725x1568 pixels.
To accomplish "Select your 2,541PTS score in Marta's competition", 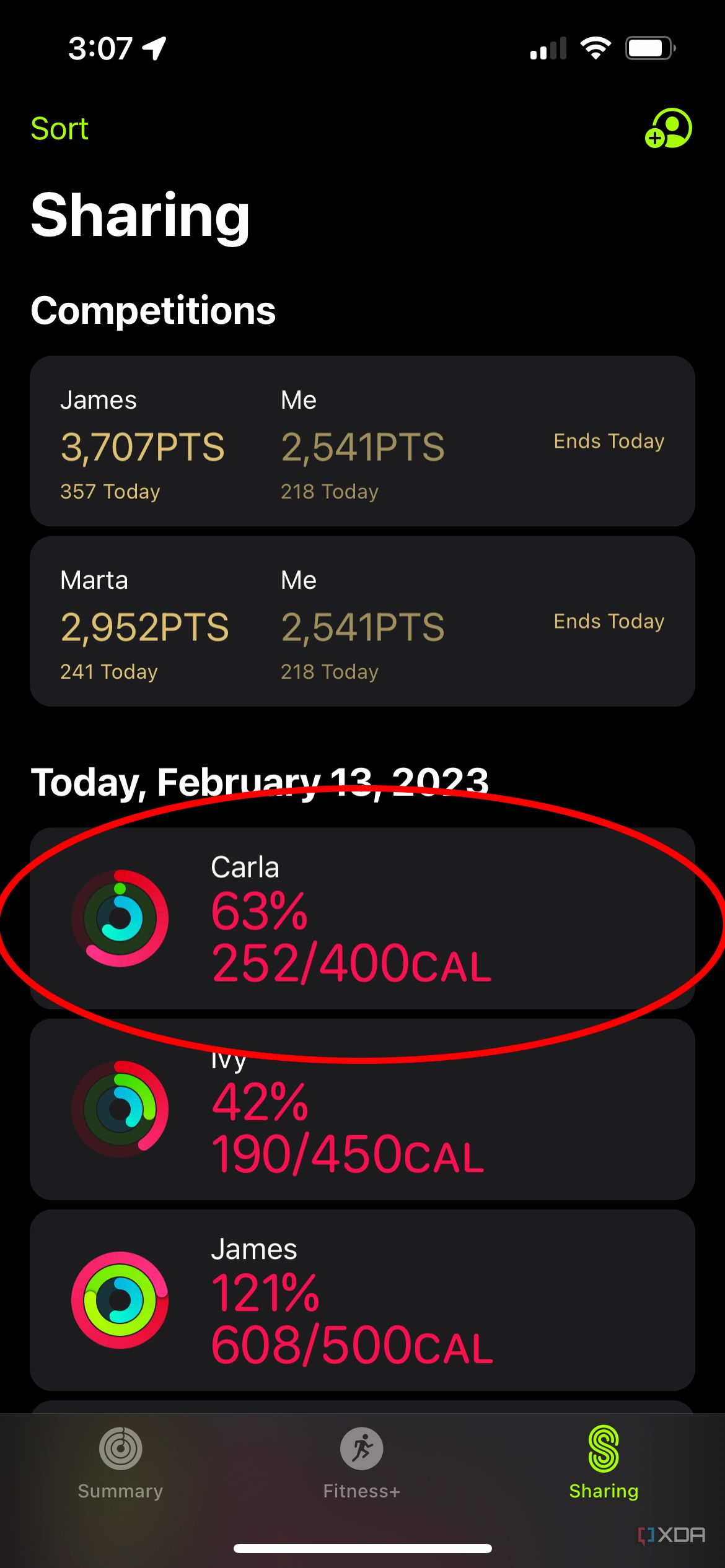I will (363, 626).
